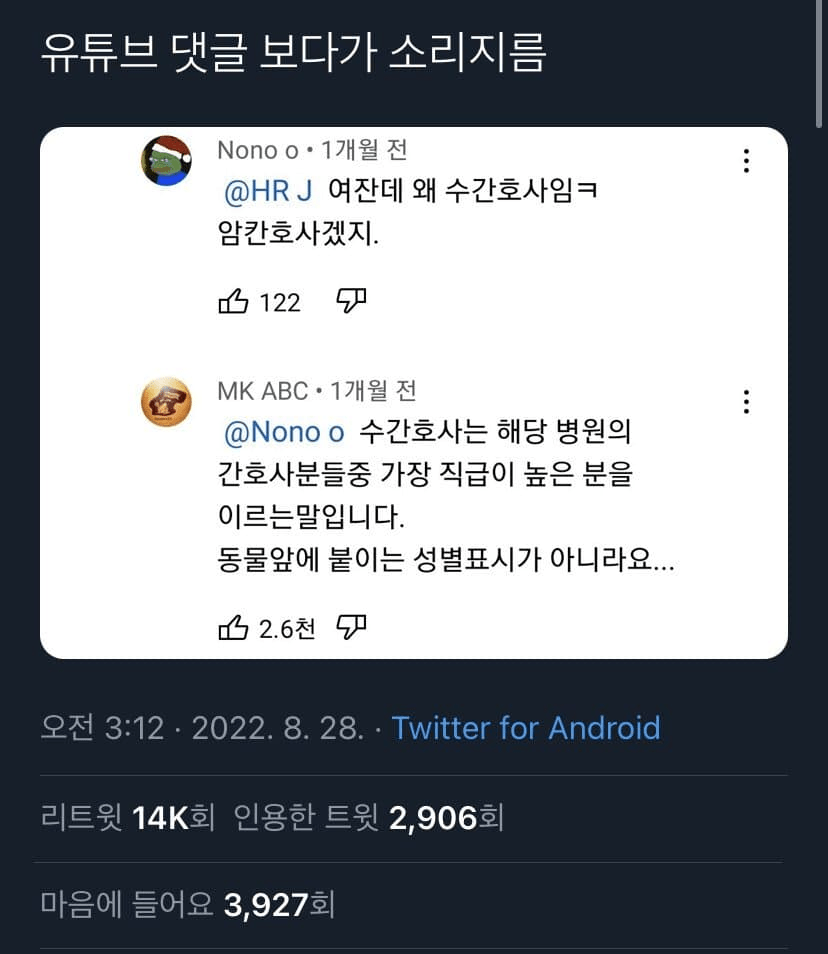Image resolution: width=828 pixels, height=954 pixels.
Task: View the 14K retweets list
Action: point(127,818)
